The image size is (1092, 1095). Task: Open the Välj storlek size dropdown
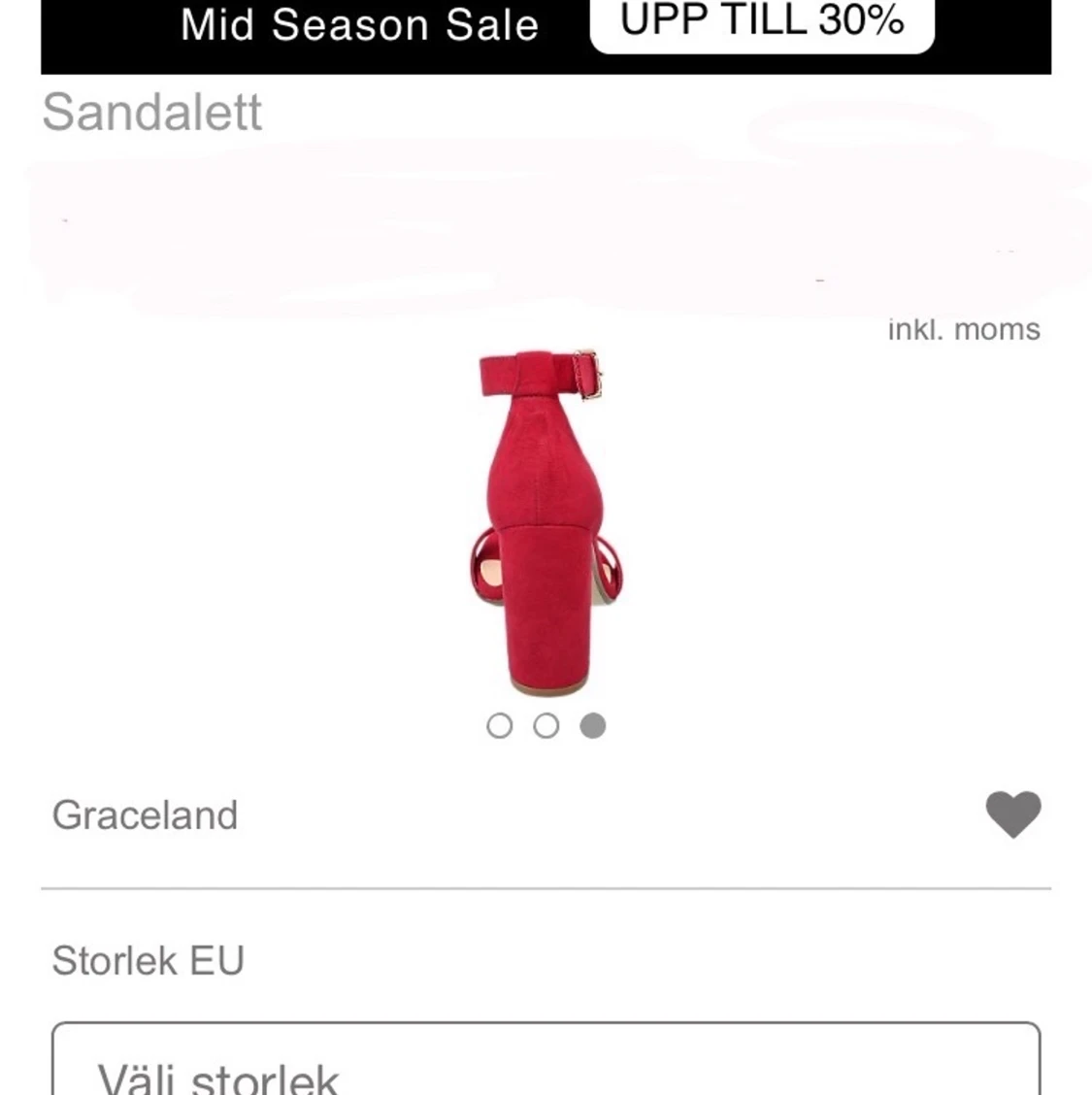(546, 1063)
